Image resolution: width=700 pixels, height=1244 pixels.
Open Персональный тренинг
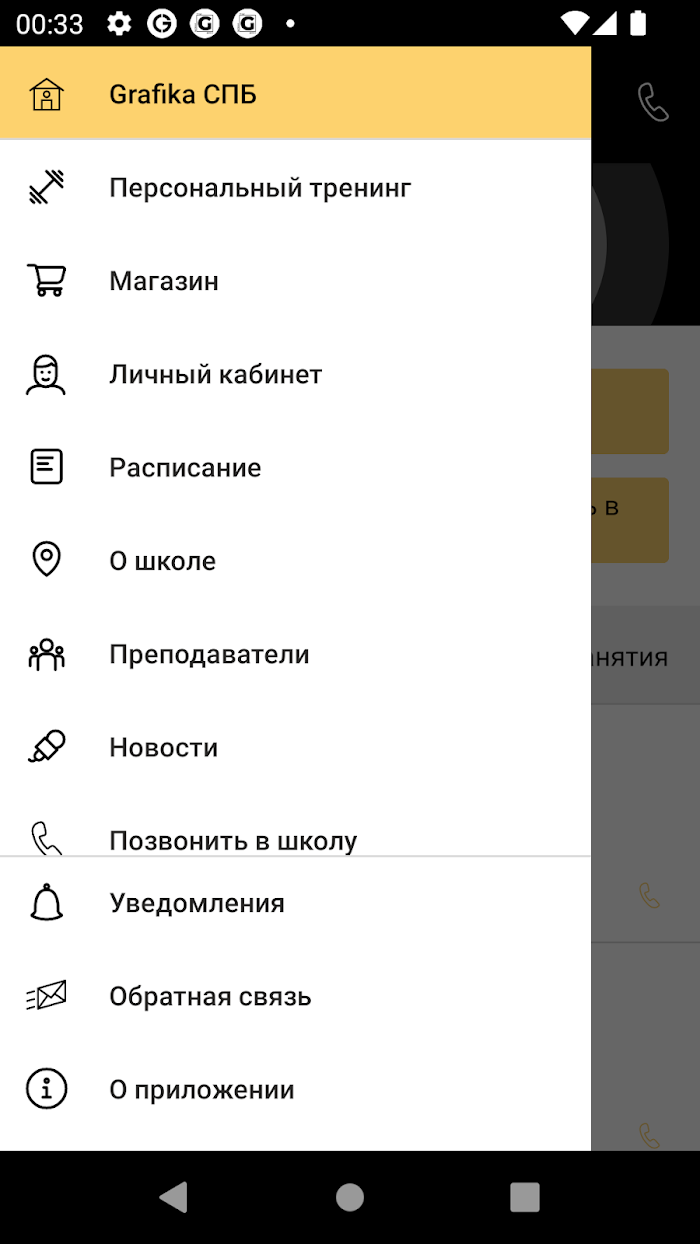click(295, 187)
